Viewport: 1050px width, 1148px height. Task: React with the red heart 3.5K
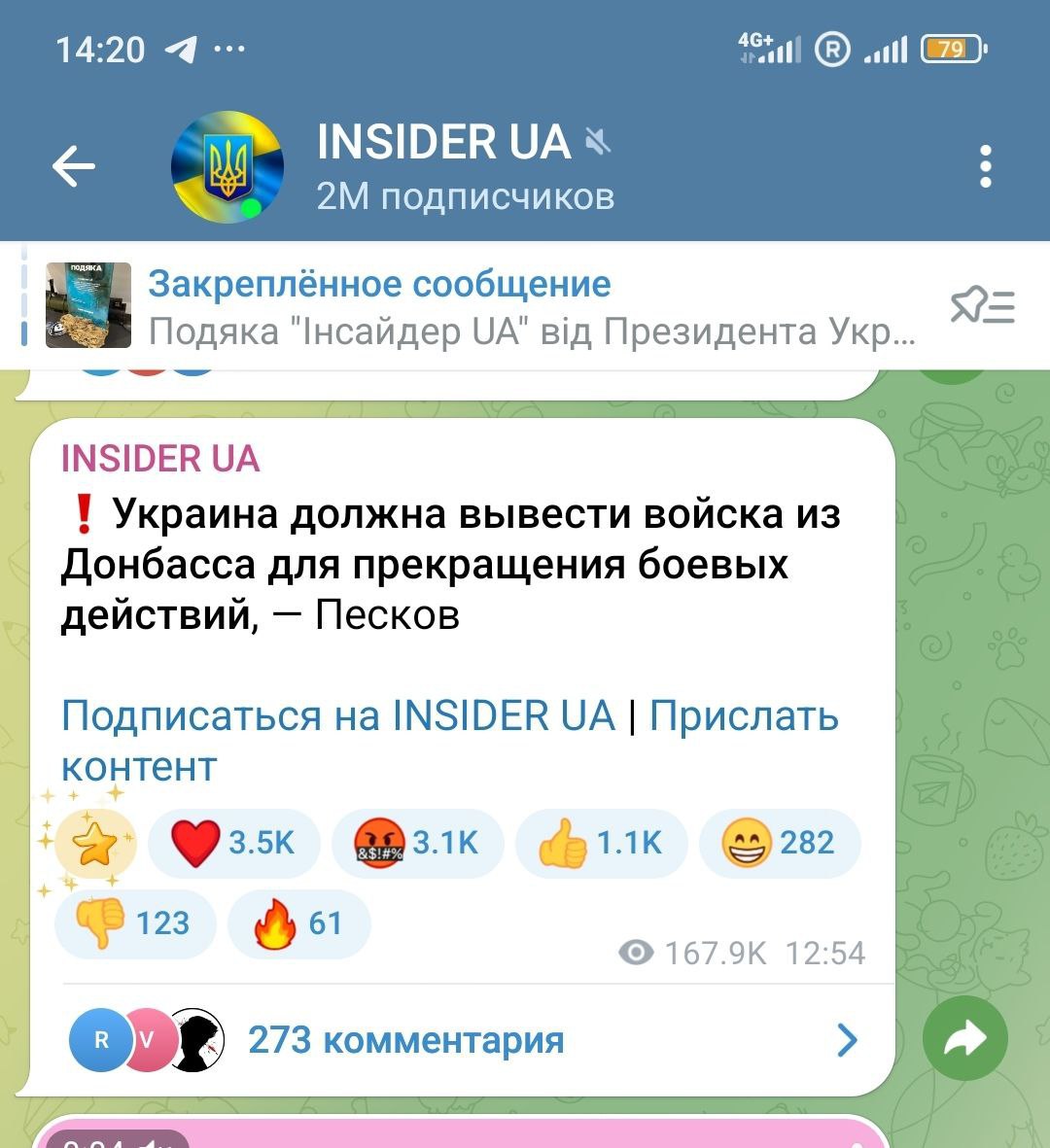232,843
